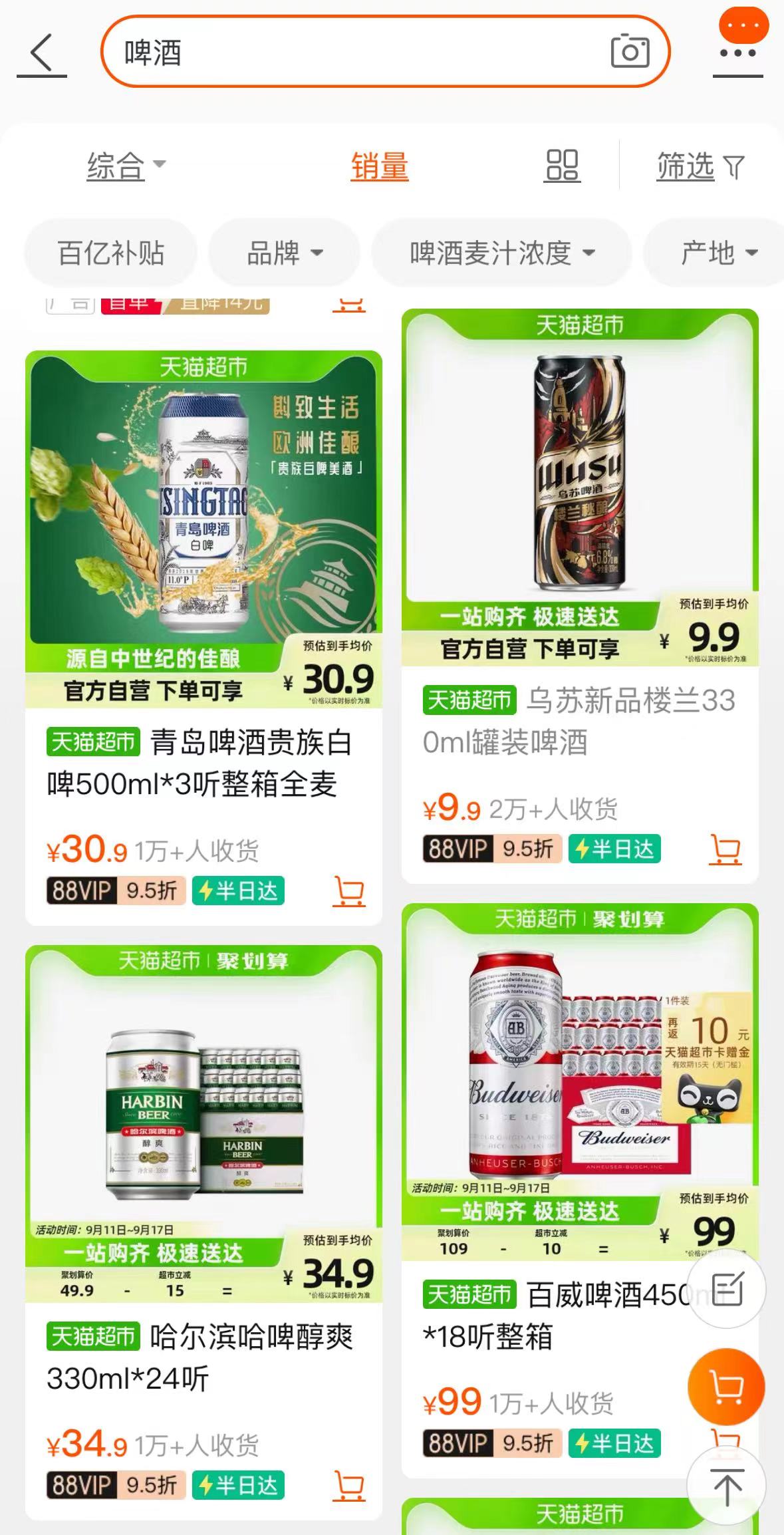Image resolution: width=784 pixels, height=1535 pixels.
Task: Open the 筛选 filter panel
Action: click(x=700, y=166)
